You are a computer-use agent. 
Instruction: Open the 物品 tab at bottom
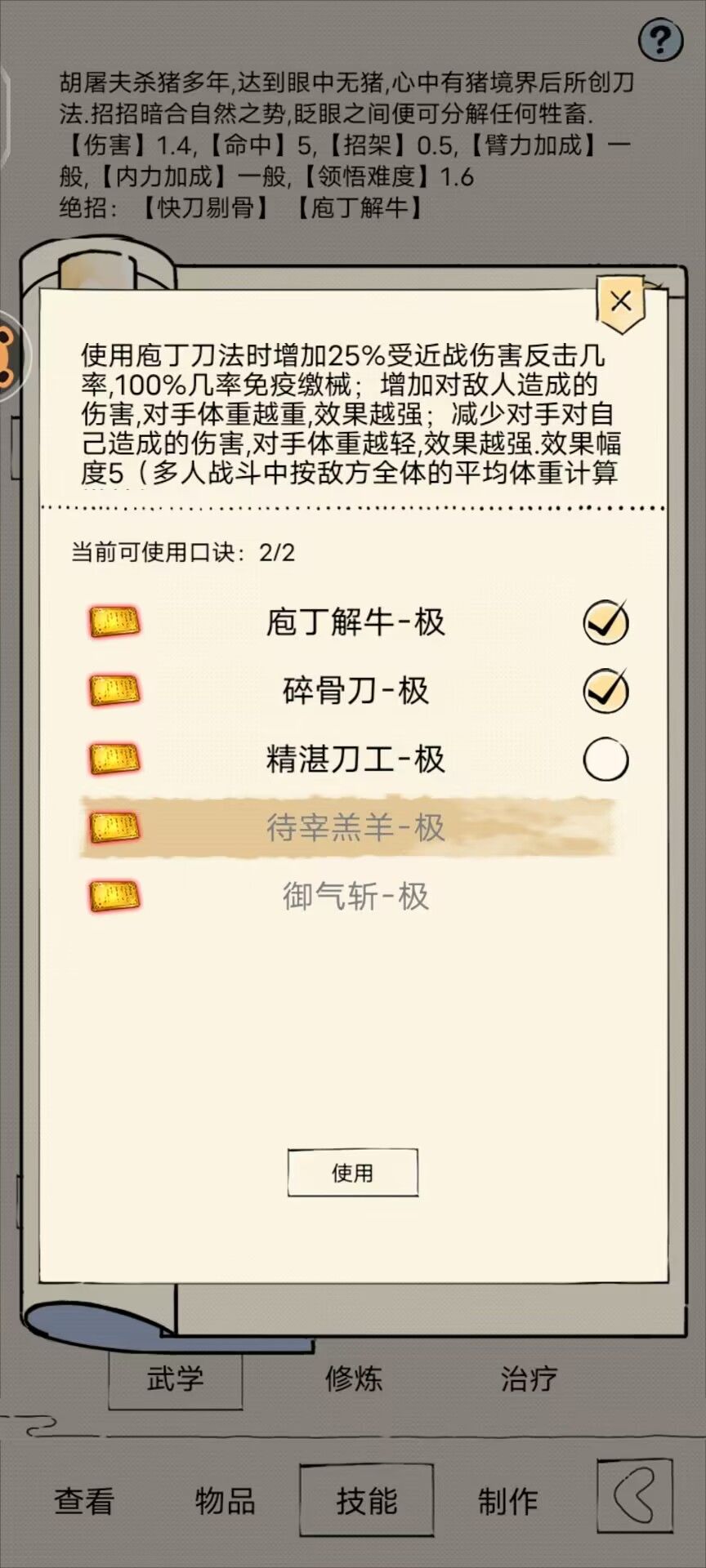(225, 1501)
